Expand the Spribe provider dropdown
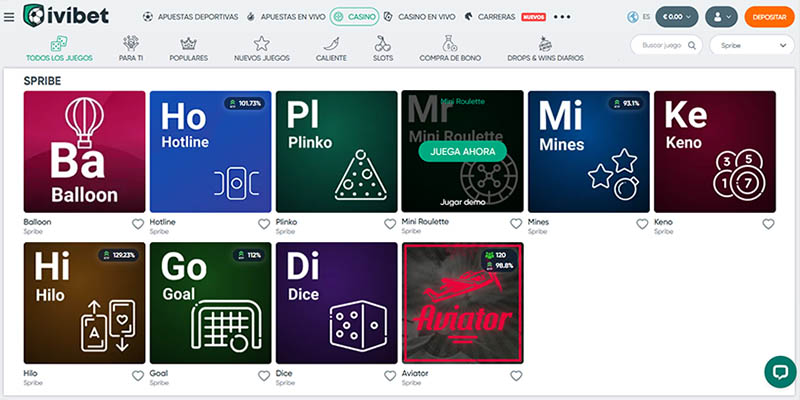Image resolution: width=800 pixels, height=400 pixels. (x=748, y=45)
